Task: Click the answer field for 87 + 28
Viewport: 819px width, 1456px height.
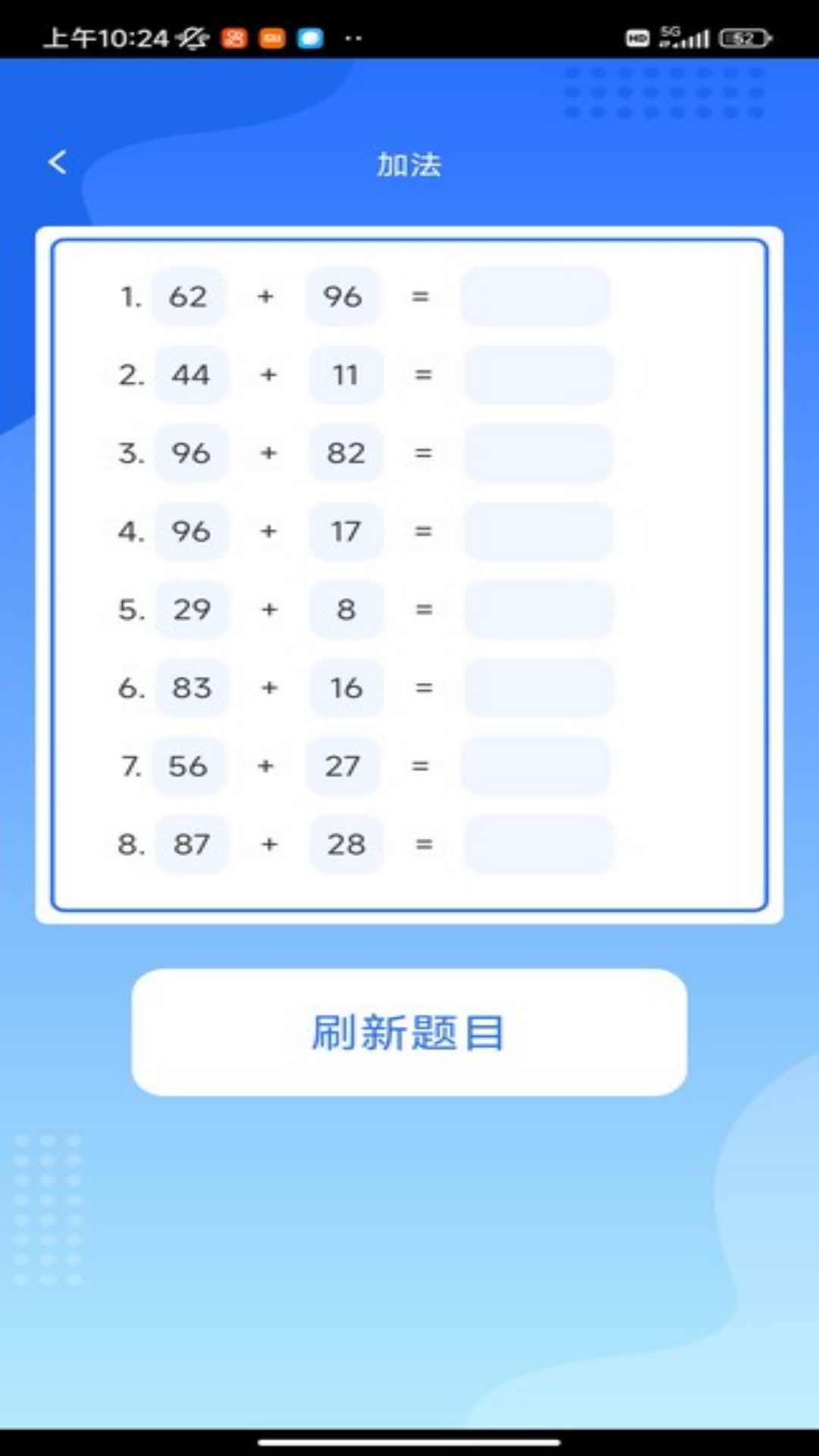Action: pos(540,844)
